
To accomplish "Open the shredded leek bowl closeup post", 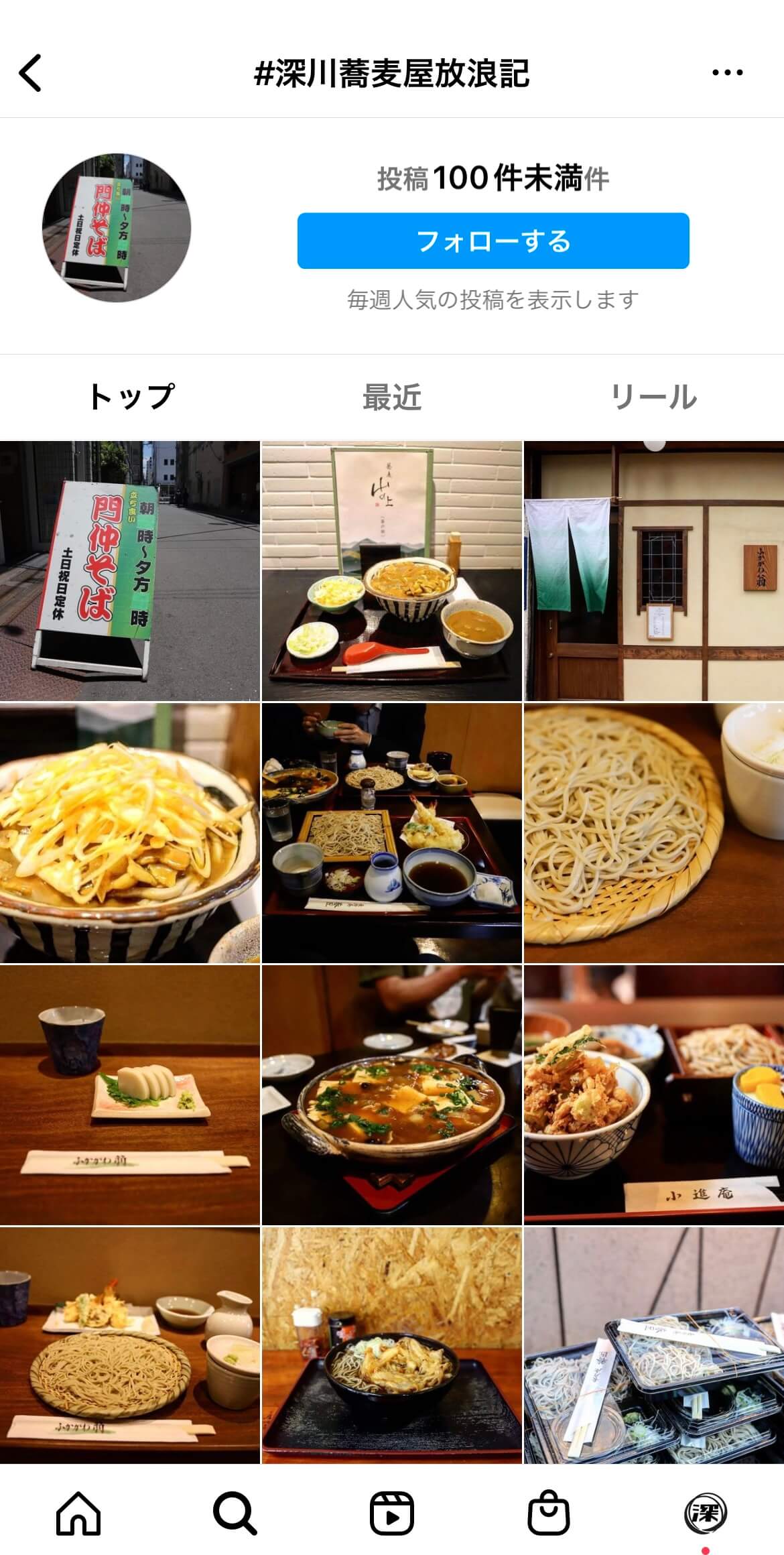I will (129, 832).
